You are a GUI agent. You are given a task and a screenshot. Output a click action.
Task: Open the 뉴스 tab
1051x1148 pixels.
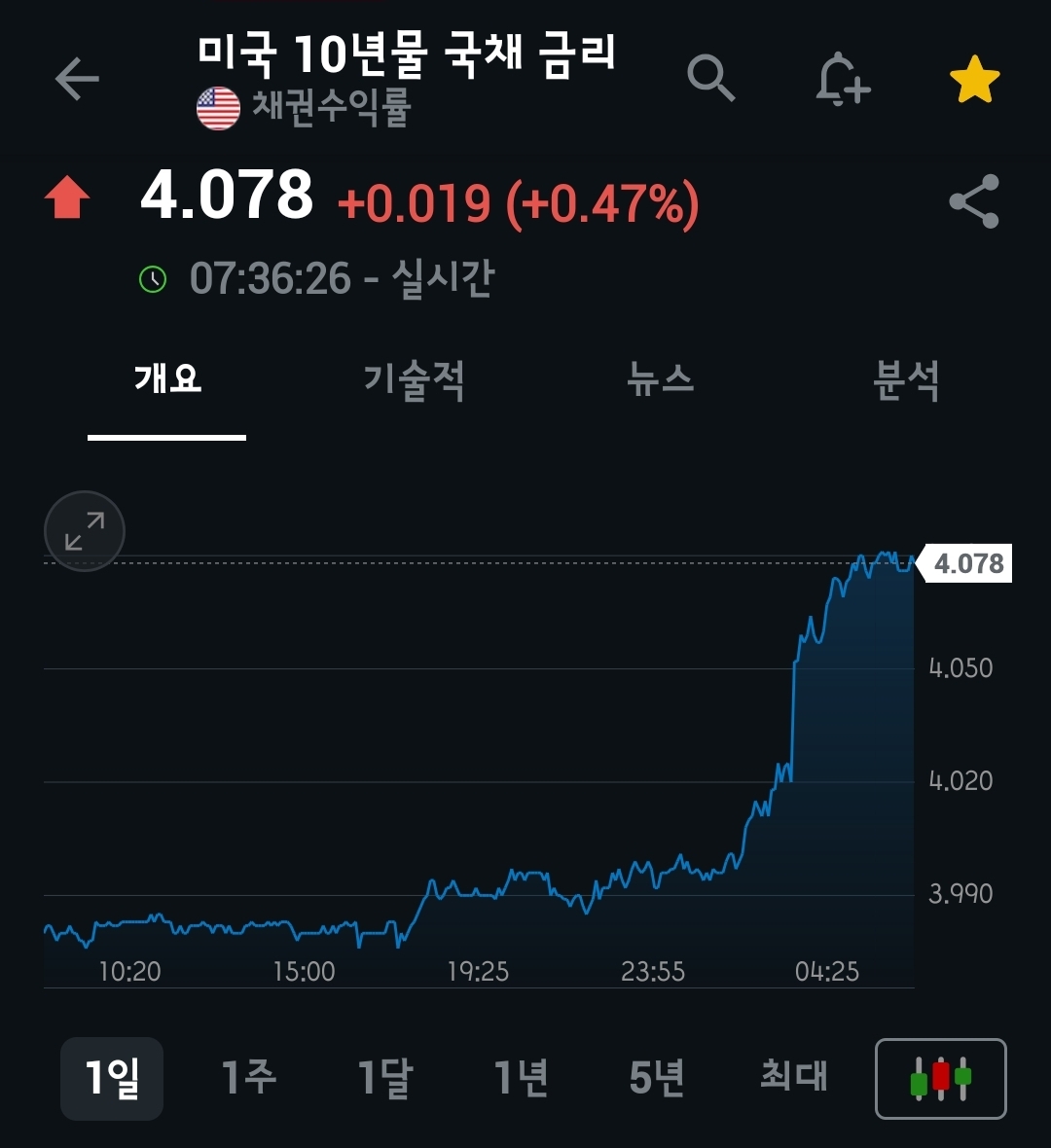coord(661,379)
